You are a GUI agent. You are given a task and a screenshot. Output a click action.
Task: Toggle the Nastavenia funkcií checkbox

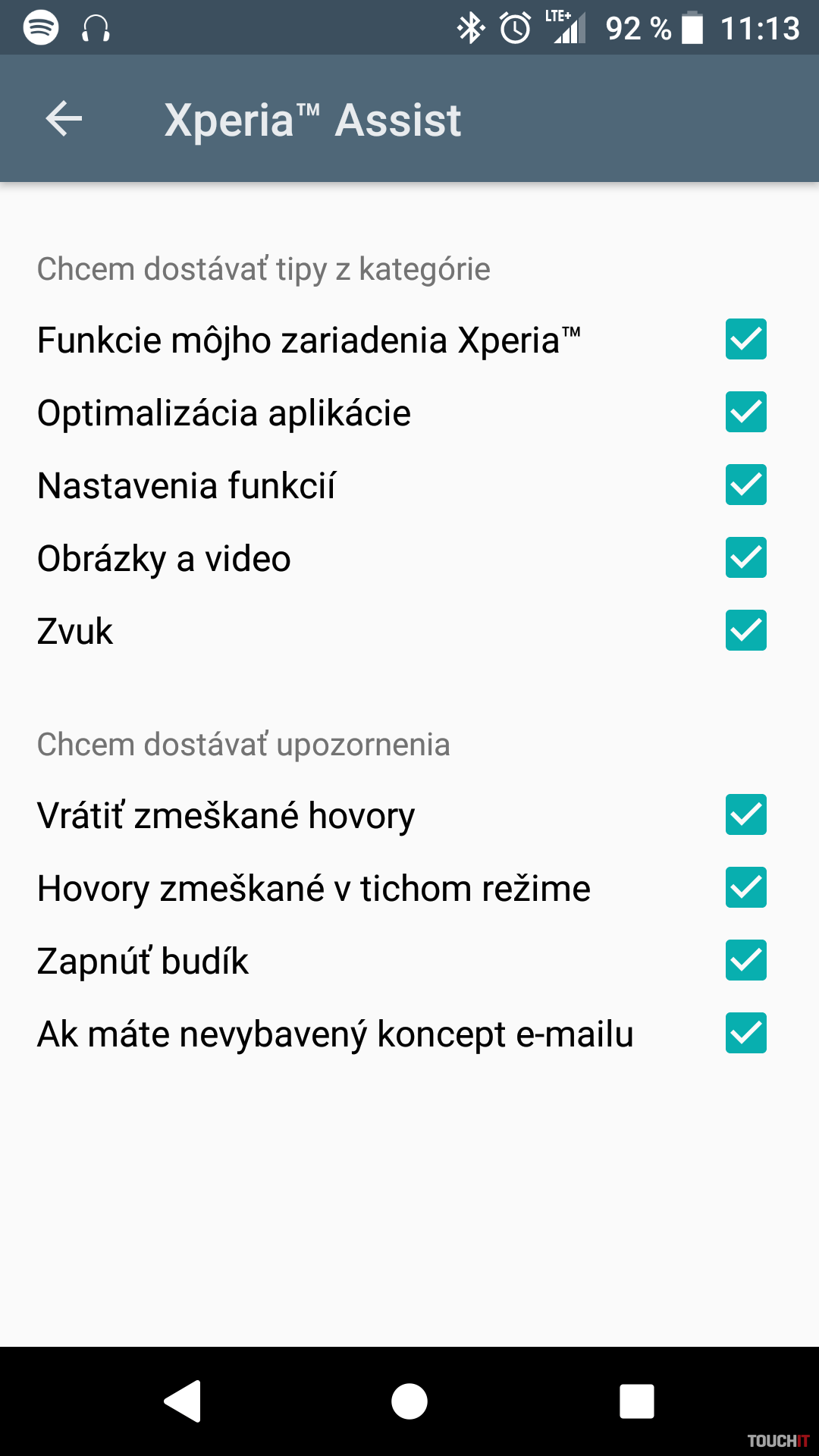click(x=745, y=485)
